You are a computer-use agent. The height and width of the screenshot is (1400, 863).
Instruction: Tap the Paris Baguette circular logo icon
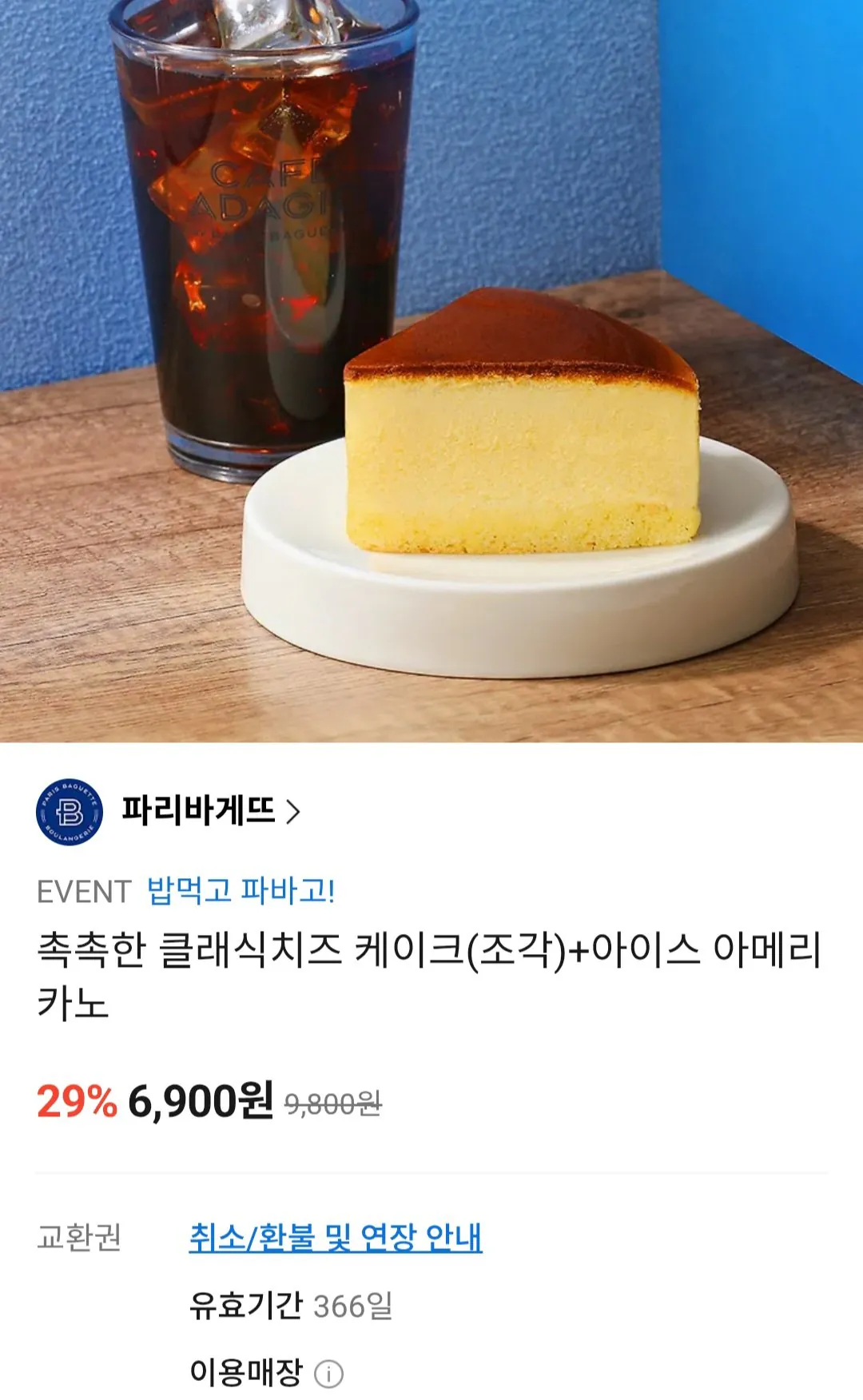pos(72,810)
